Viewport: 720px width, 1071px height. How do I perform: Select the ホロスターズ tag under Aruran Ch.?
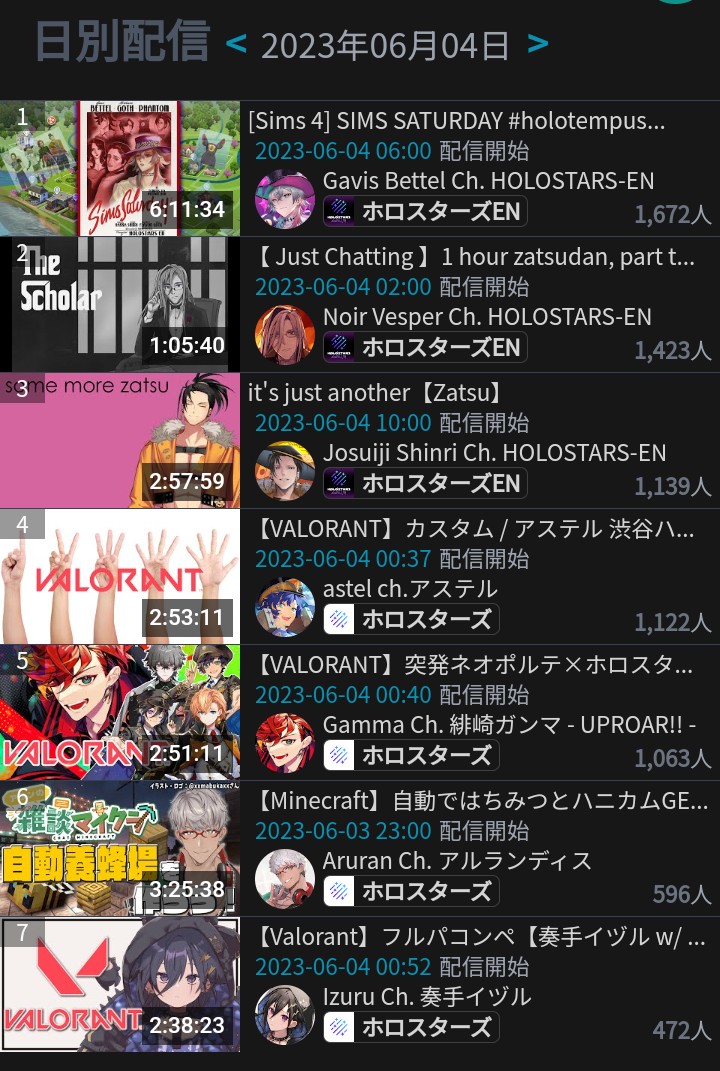[x=411, y=891]
